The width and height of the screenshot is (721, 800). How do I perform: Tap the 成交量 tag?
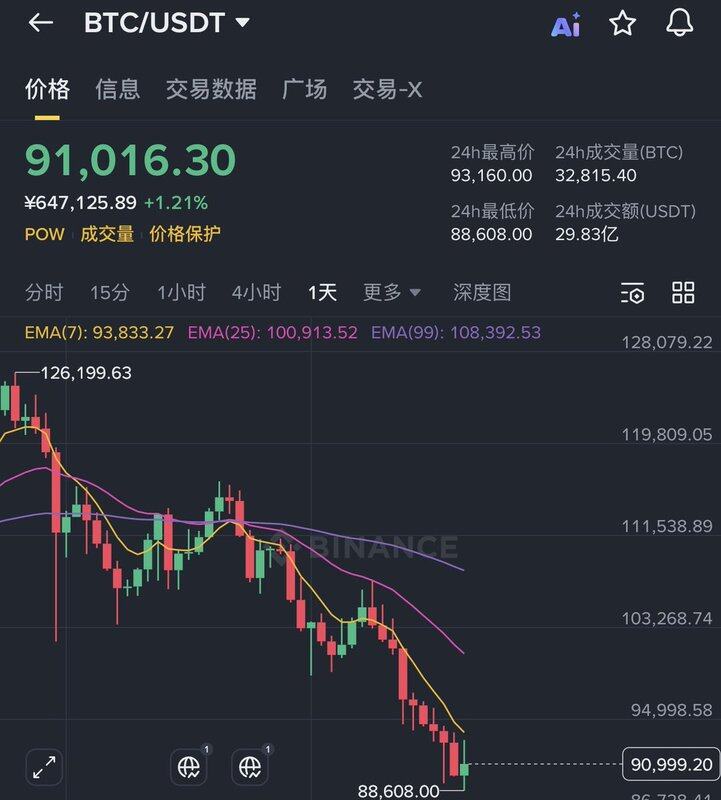coord(107,234)
